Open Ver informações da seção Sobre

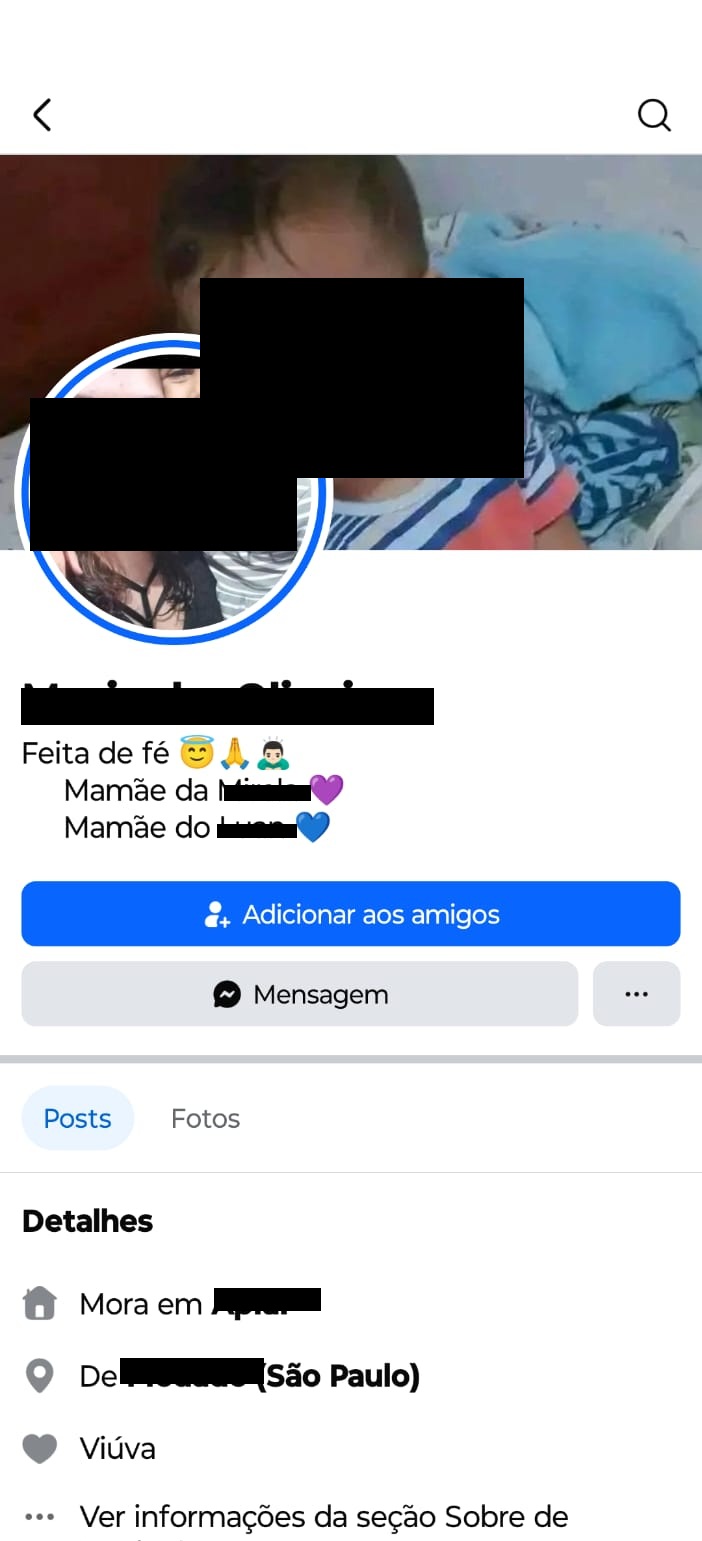coord(323,1516)
